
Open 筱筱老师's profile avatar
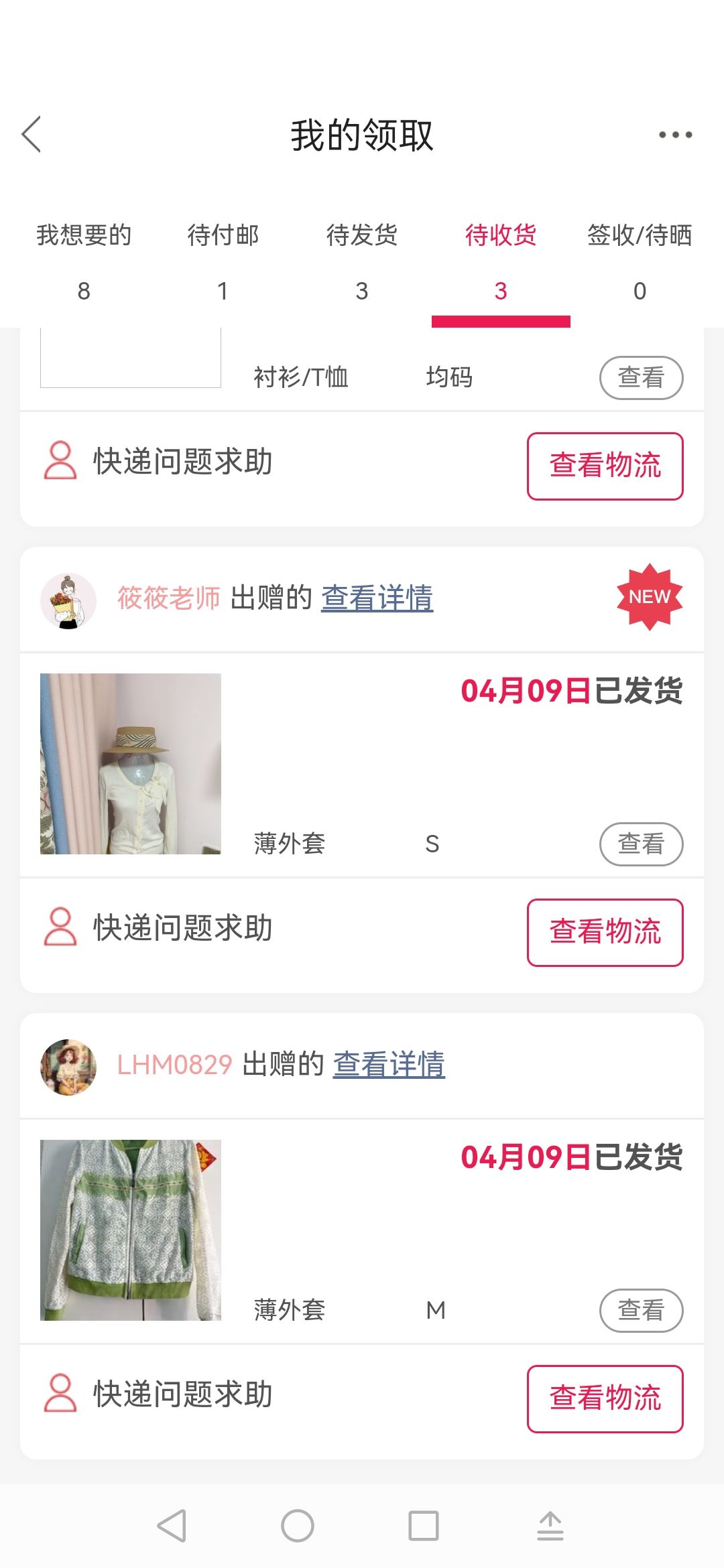68,600
